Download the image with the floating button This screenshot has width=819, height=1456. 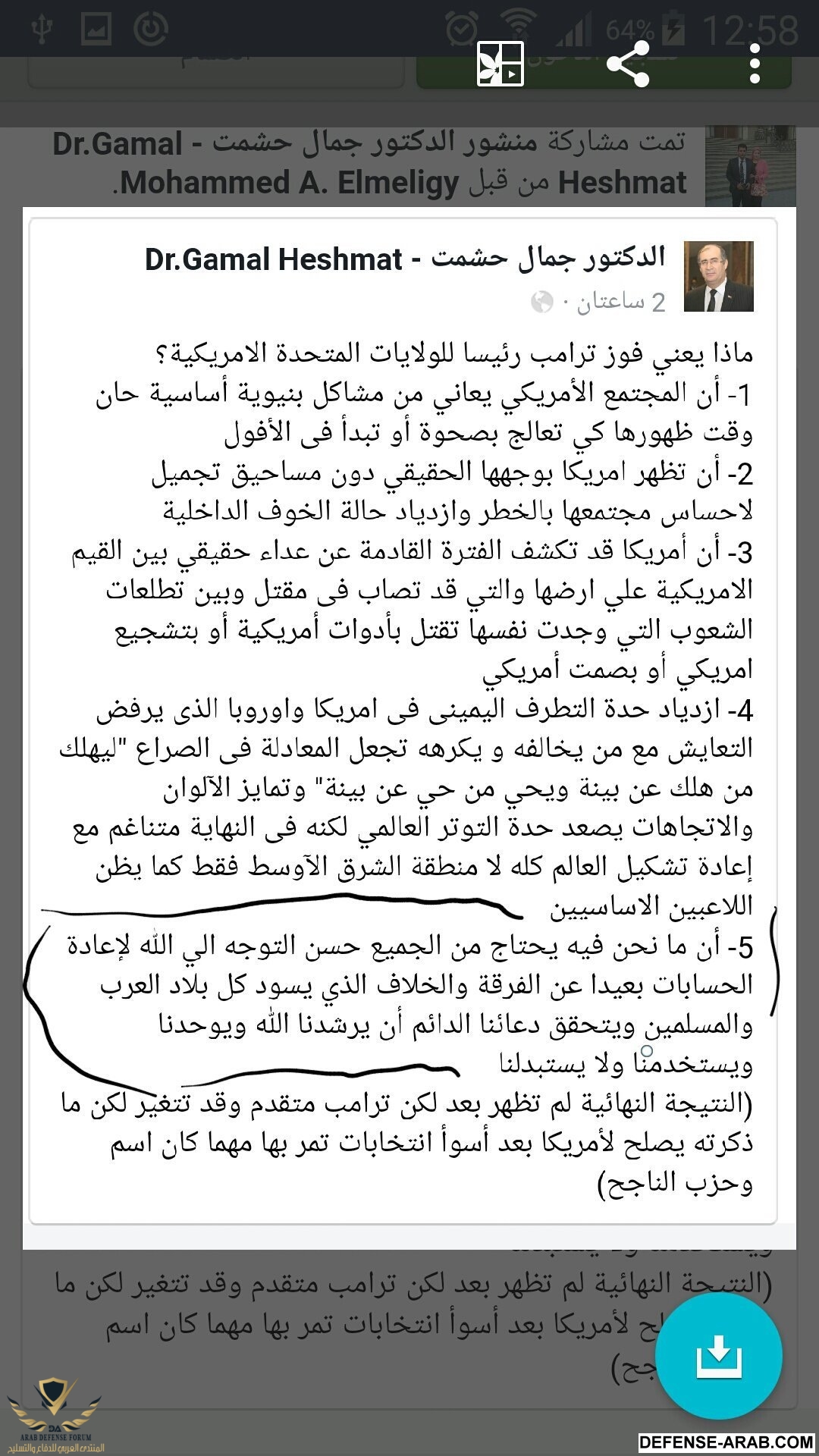pos(718,1356)
